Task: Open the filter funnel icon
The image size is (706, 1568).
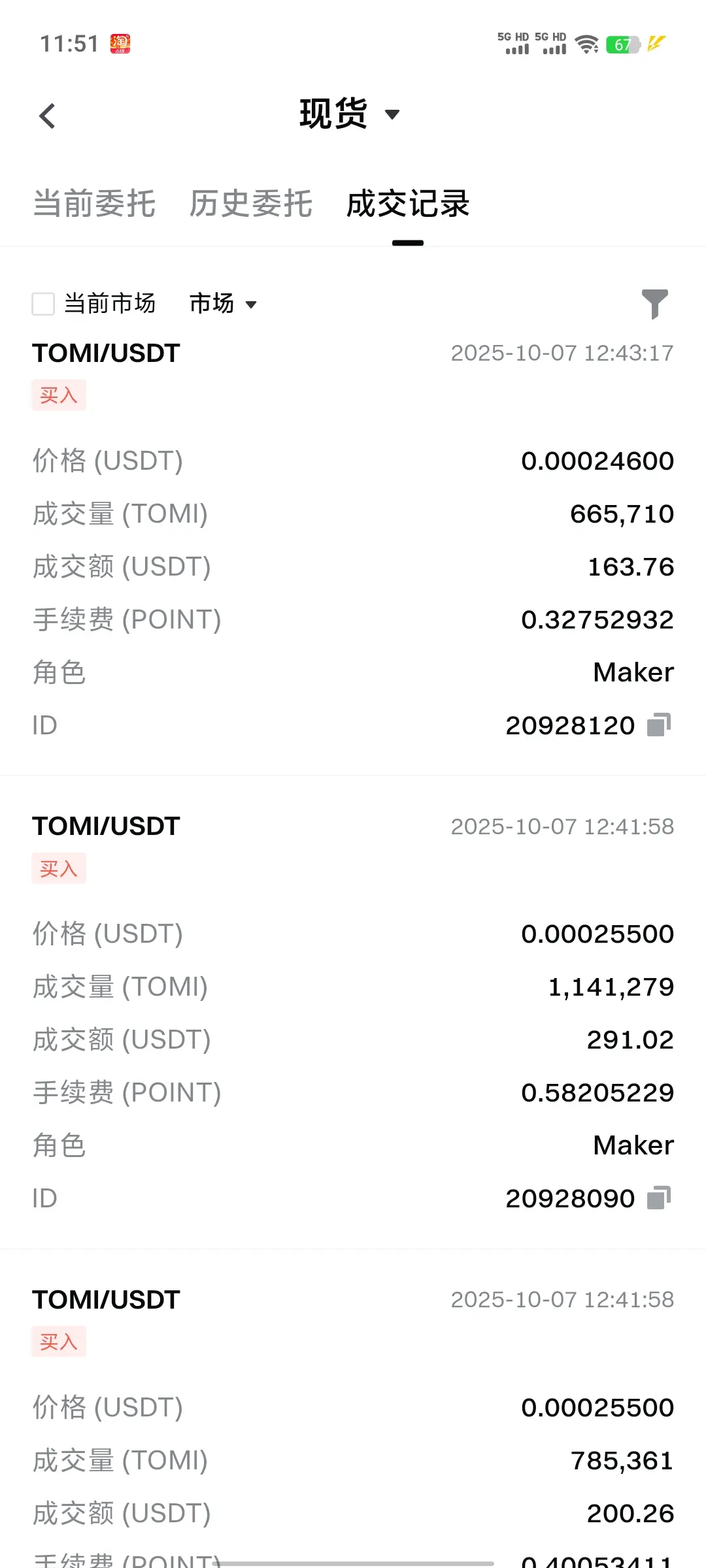Action: point(654,304)
